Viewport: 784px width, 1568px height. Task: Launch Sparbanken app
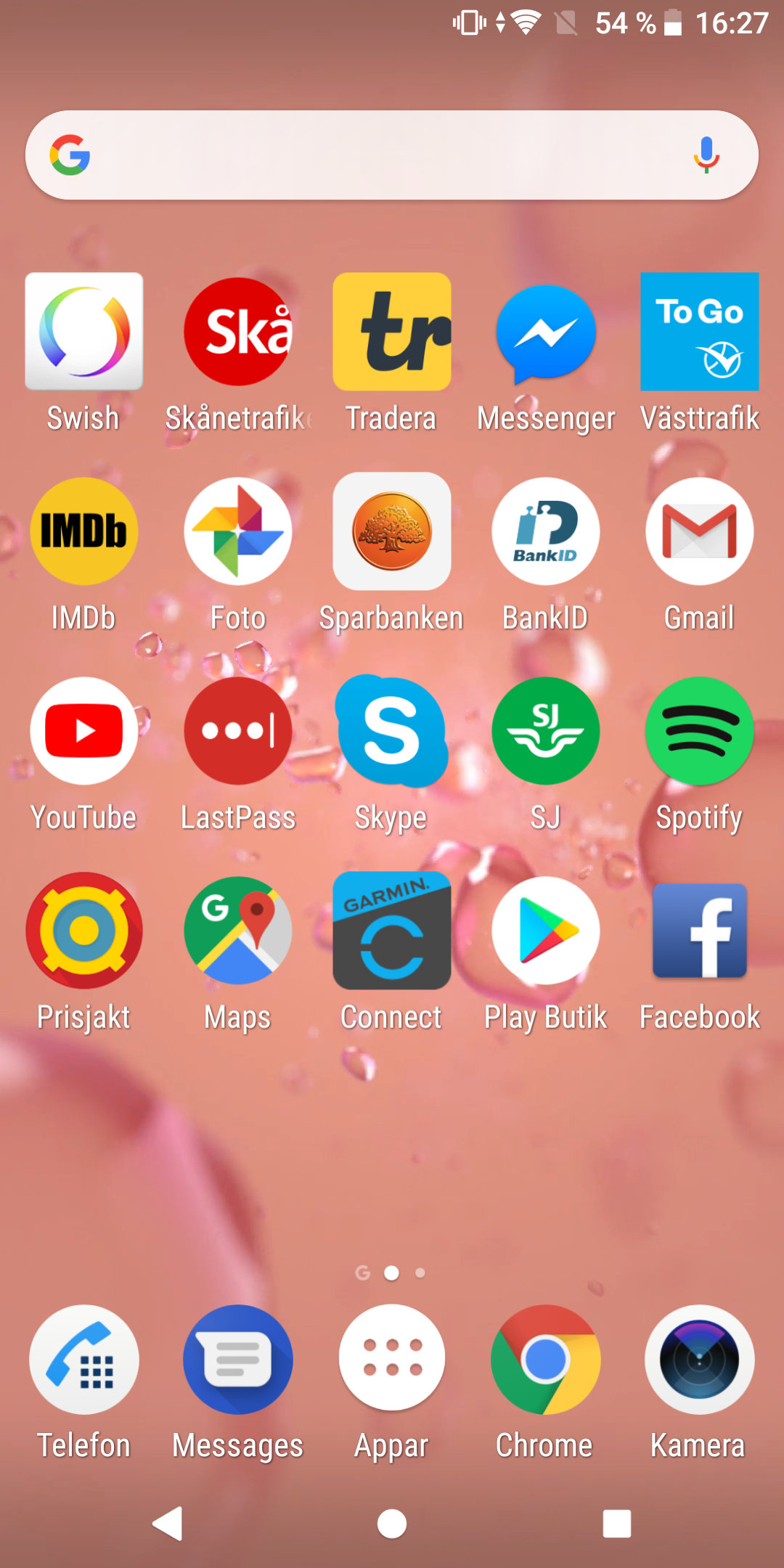pos(392,531)
